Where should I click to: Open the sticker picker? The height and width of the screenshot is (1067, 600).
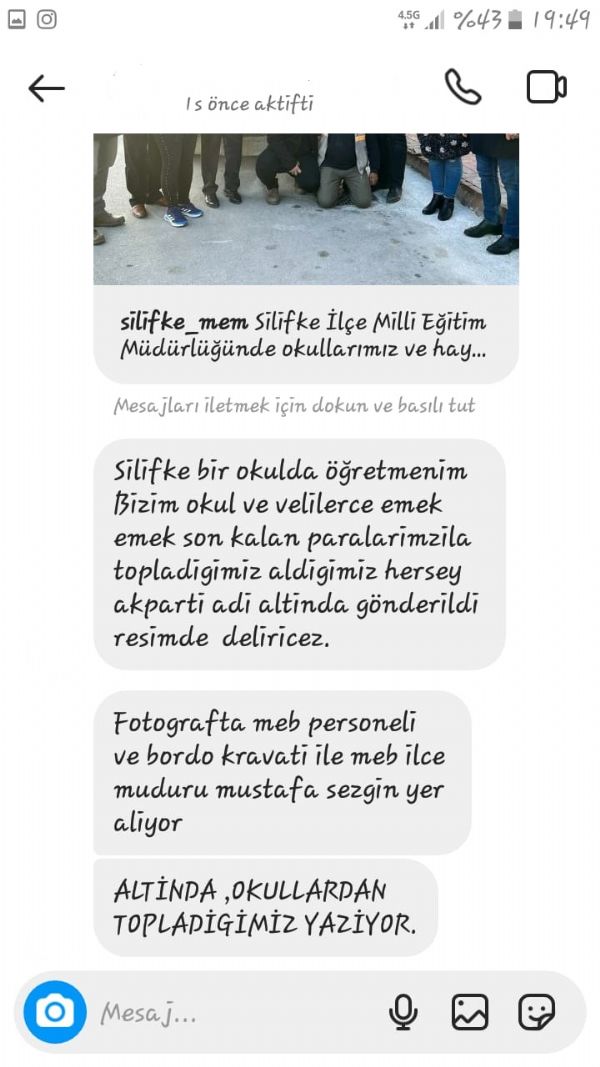pyautogui.click(x=537, y=1012)
